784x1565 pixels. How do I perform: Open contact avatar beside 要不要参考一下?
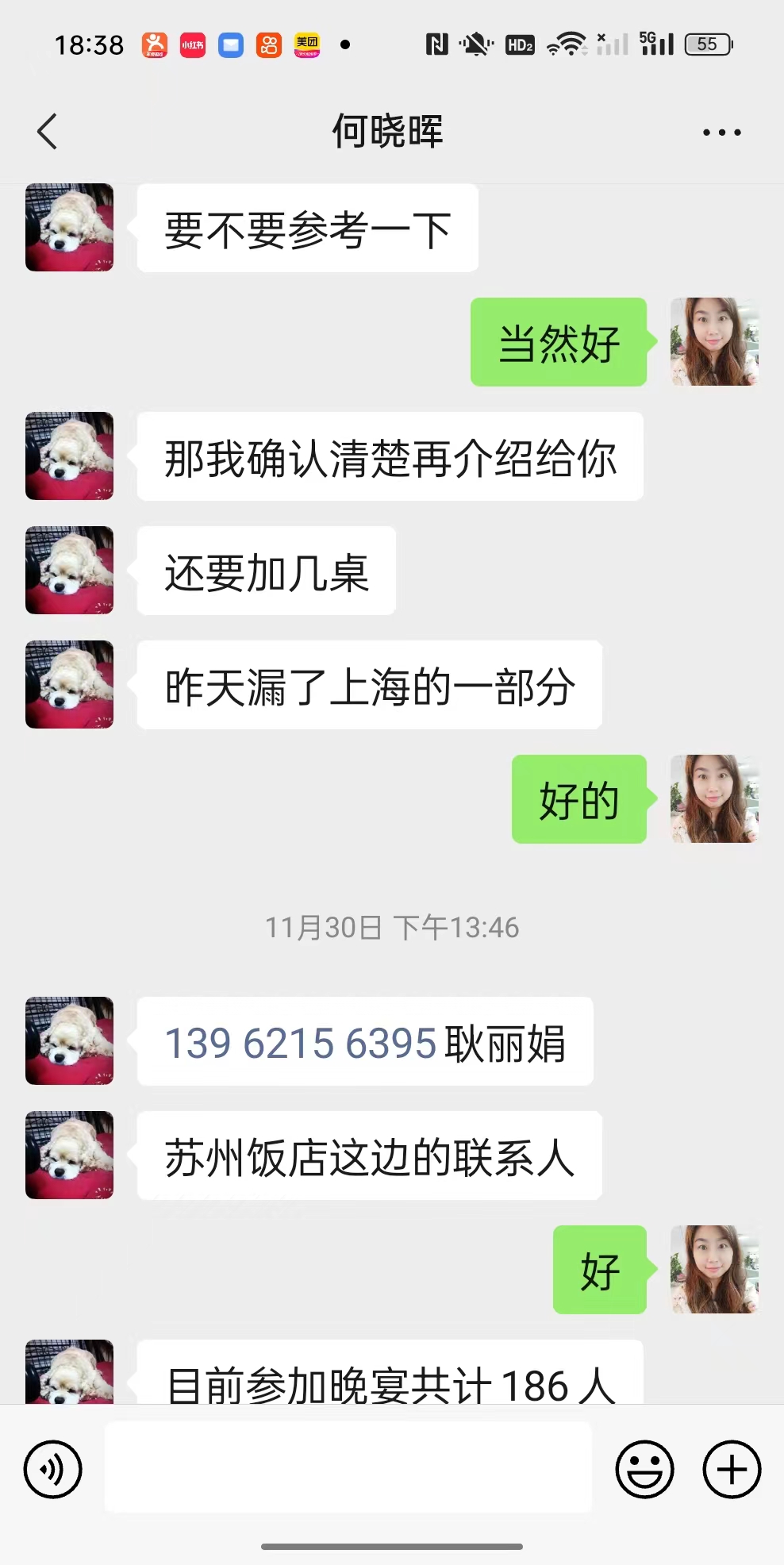click(x=70, y=228)
